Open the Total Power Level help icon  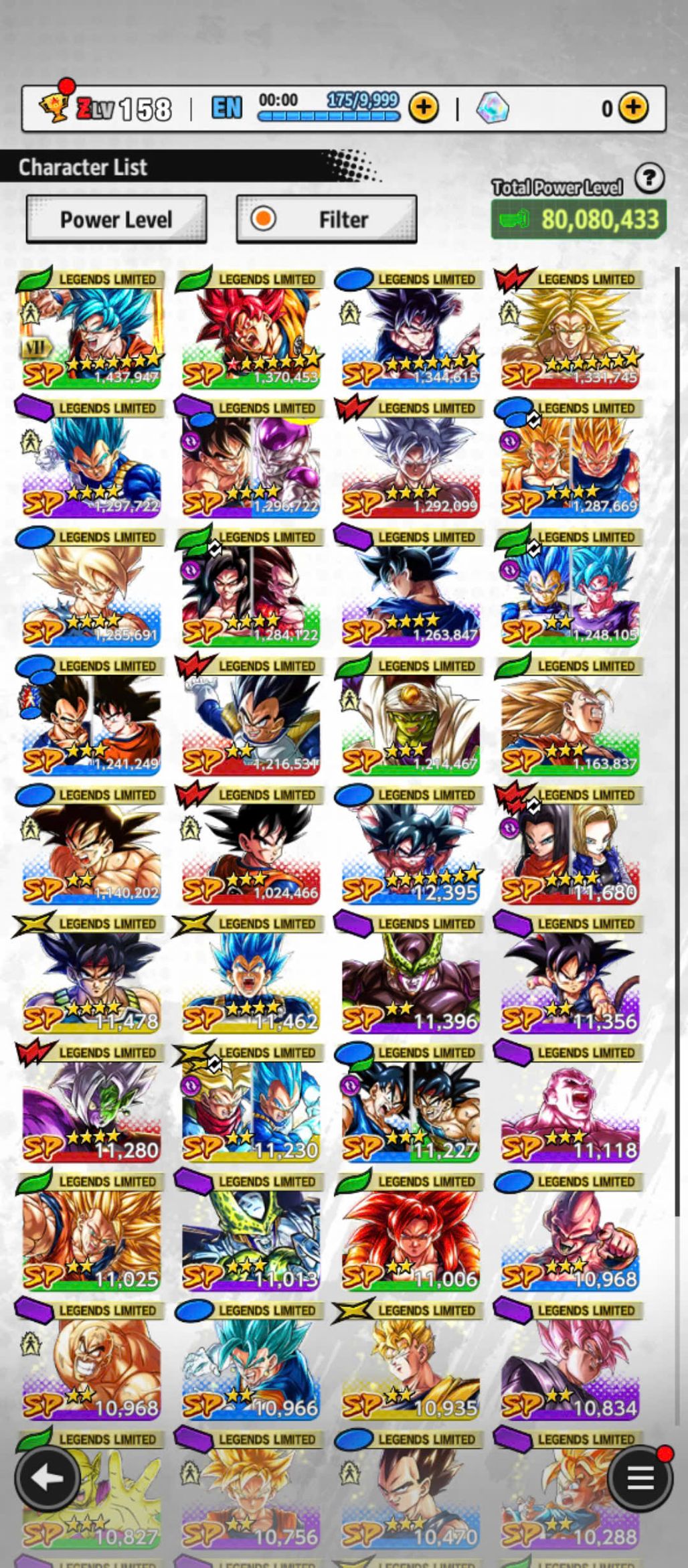tap(649, 179)
